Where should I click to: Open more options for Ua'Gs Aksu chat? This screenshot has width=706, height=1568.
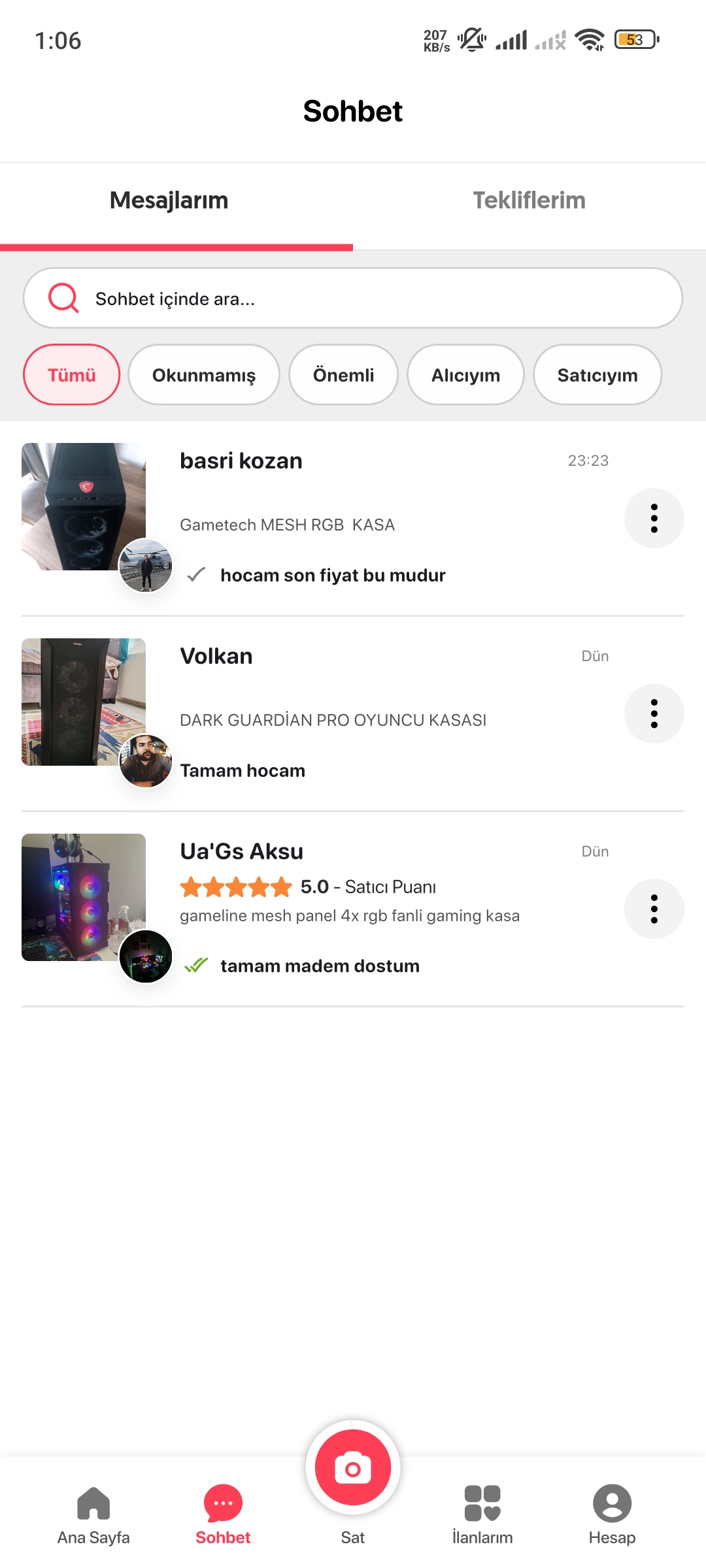point(654,909)
